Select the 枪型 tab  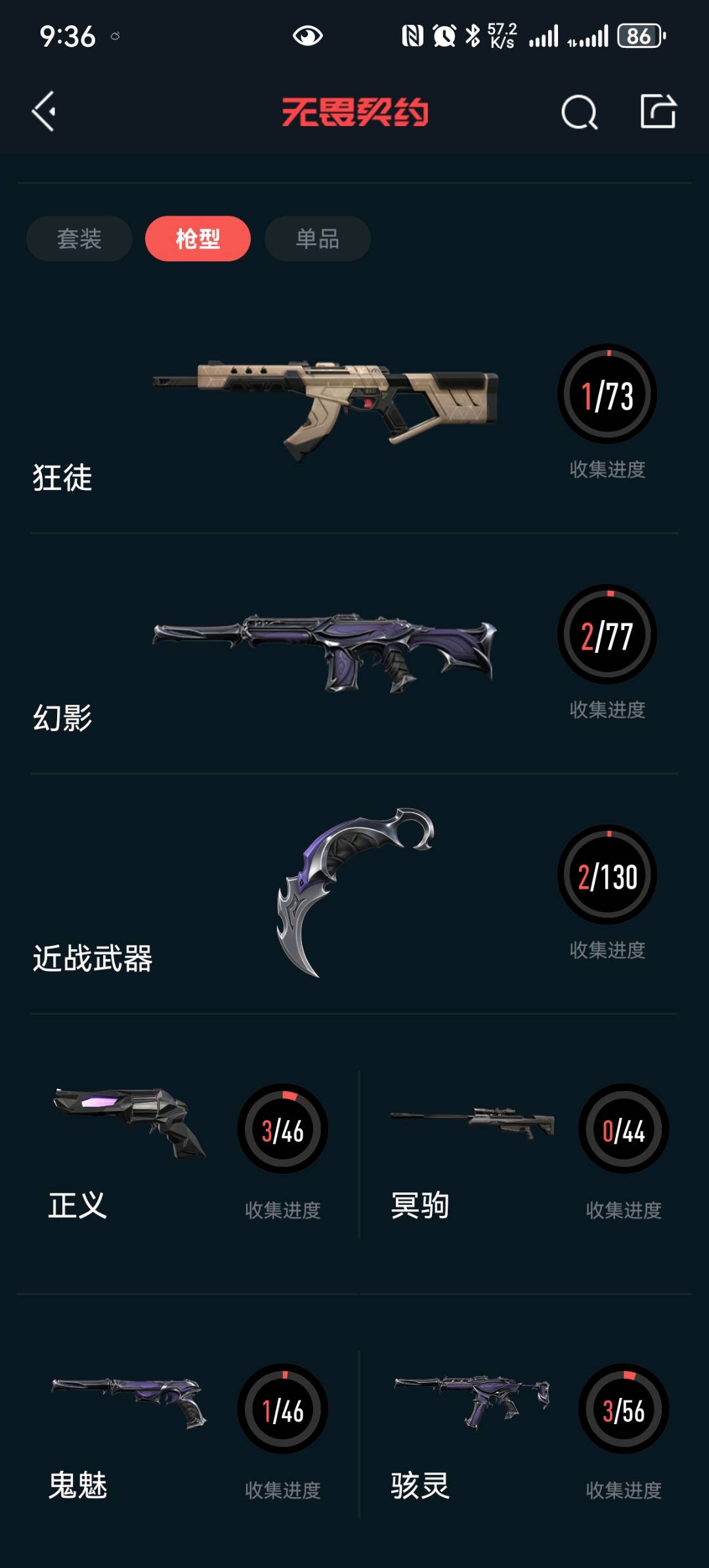[x=198, y=238]
